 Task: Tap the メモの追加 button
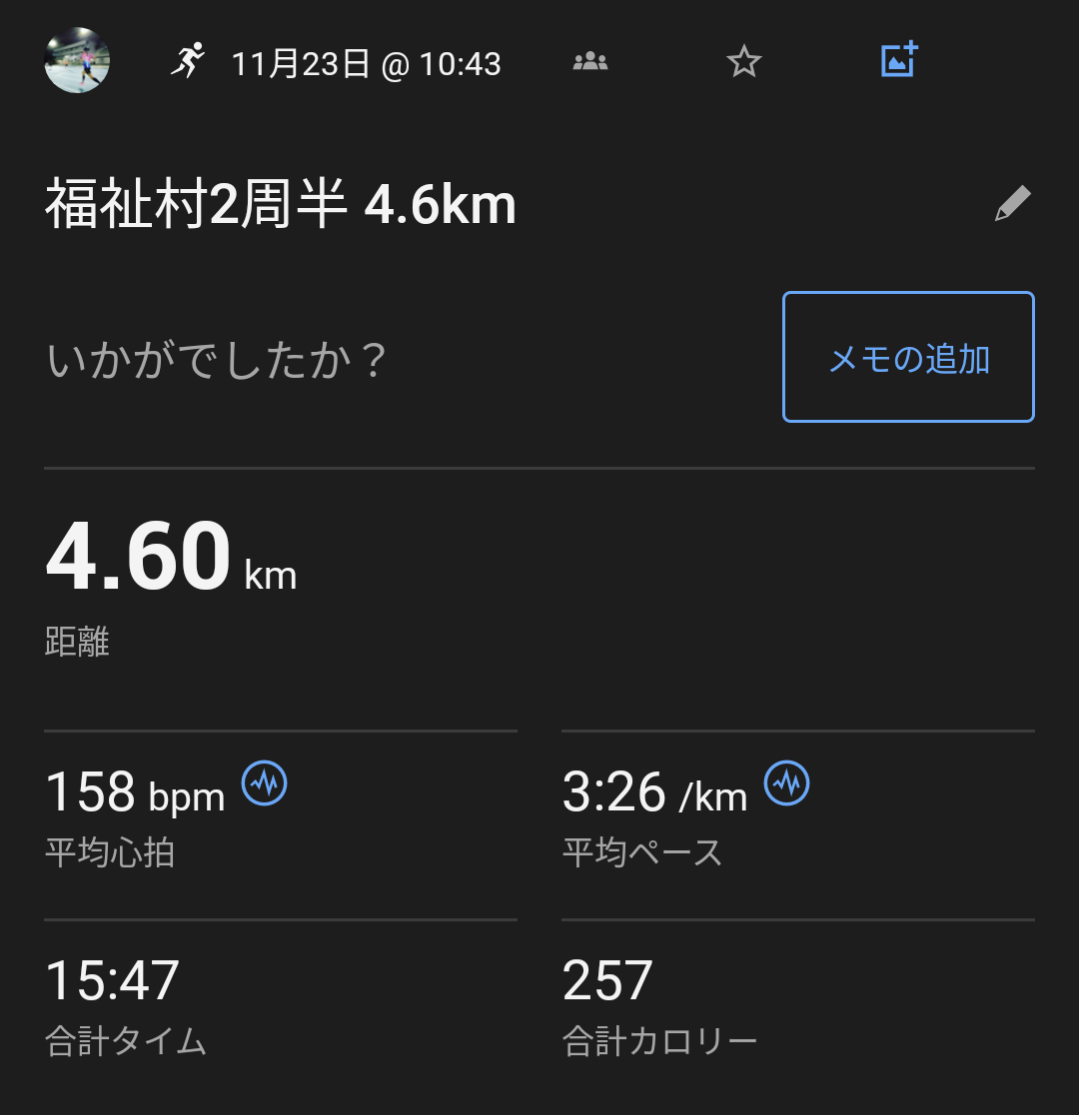pyautogui.click(x=908, y=357)
